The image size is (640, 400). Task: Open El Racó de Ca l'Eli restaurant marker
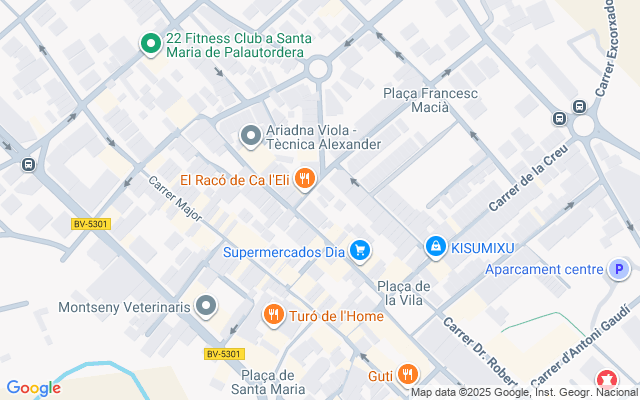(305, 181)
